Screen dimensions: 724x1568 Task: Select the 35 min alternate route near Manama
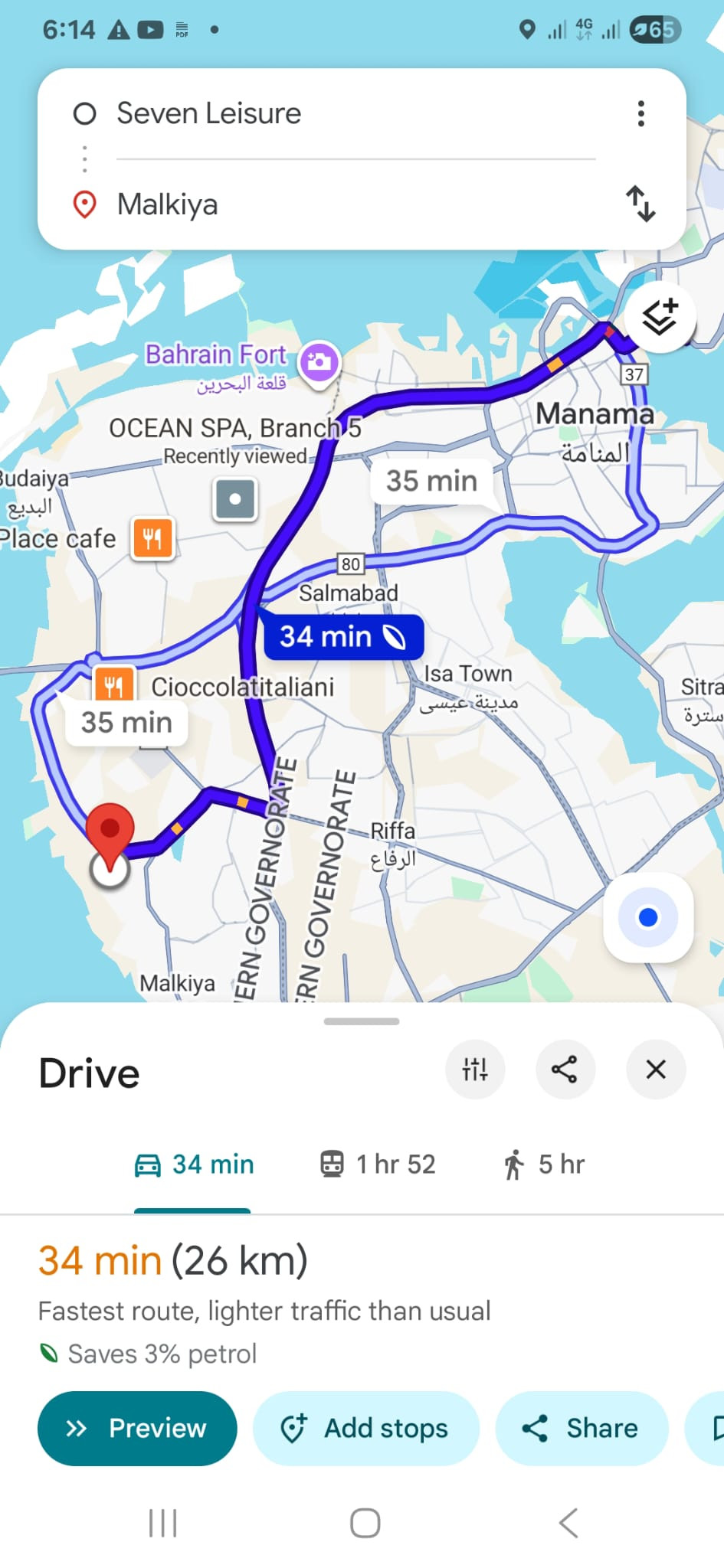tap(431, 482)
